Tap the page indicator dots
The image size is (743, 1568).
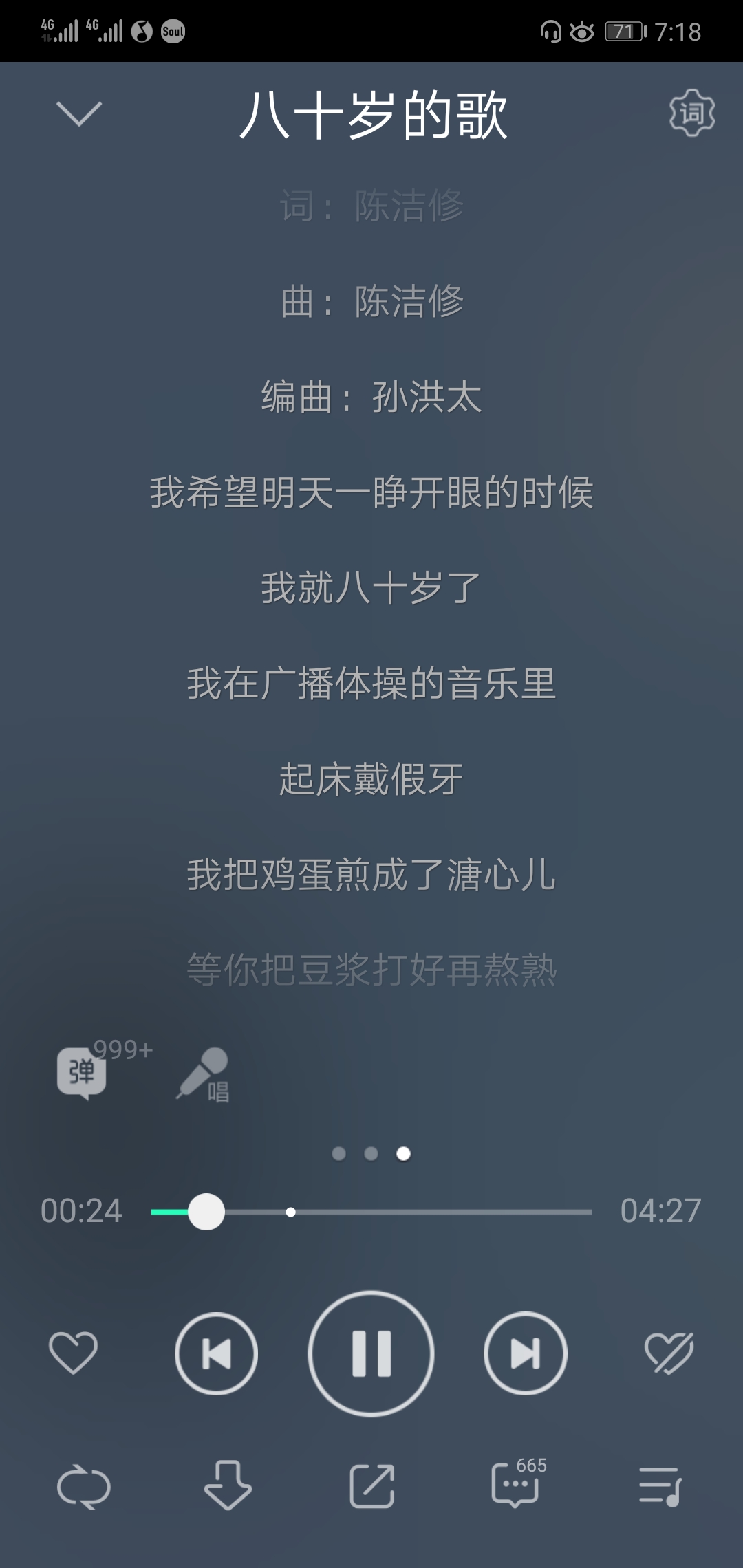[371, 1153]
